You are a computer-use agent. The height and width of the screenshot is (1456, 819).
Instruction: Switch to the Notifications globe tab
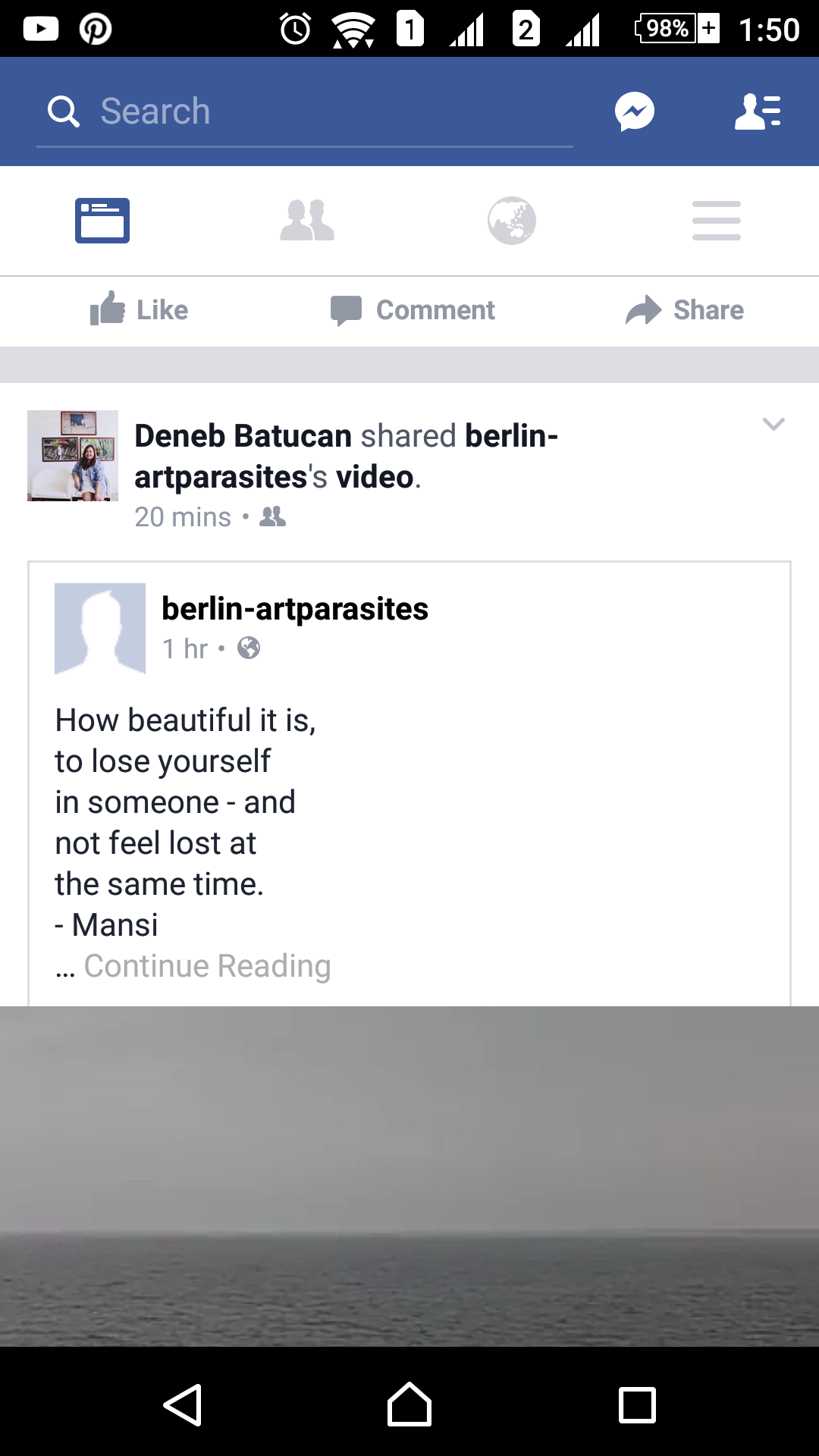tap(512, 221)
